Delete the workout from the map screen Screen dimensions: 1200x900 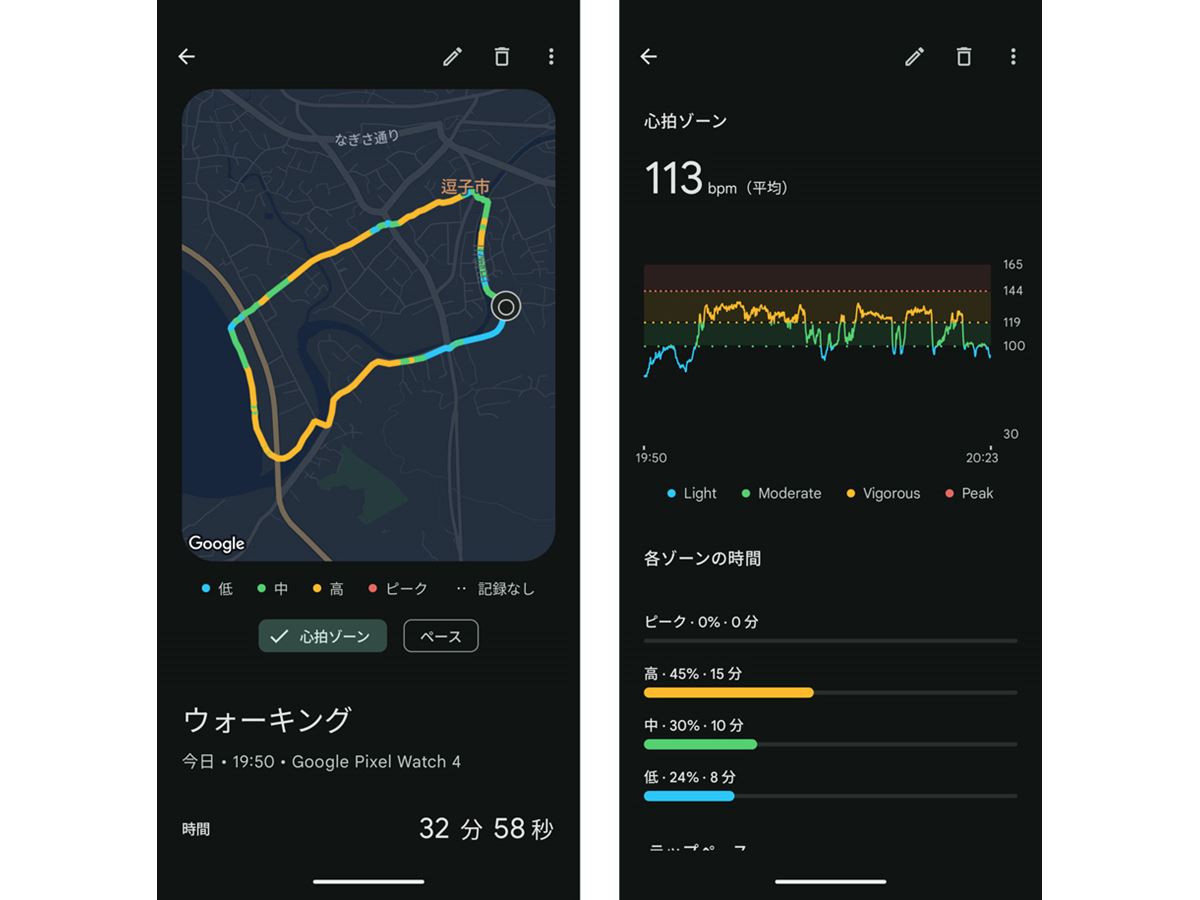[502, 57]
